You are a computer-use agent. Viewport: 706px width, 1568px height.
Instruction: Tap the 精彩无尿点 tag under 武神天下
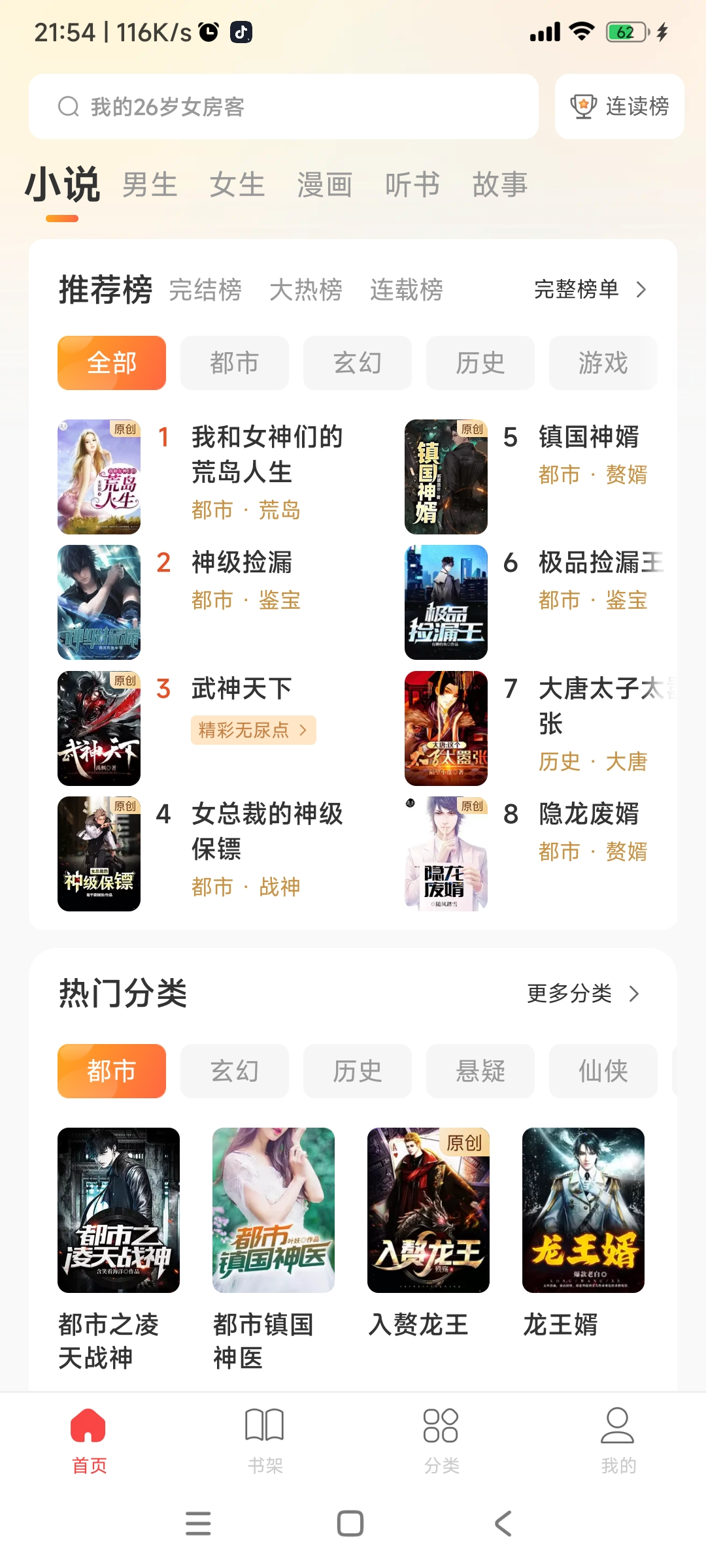253,730
